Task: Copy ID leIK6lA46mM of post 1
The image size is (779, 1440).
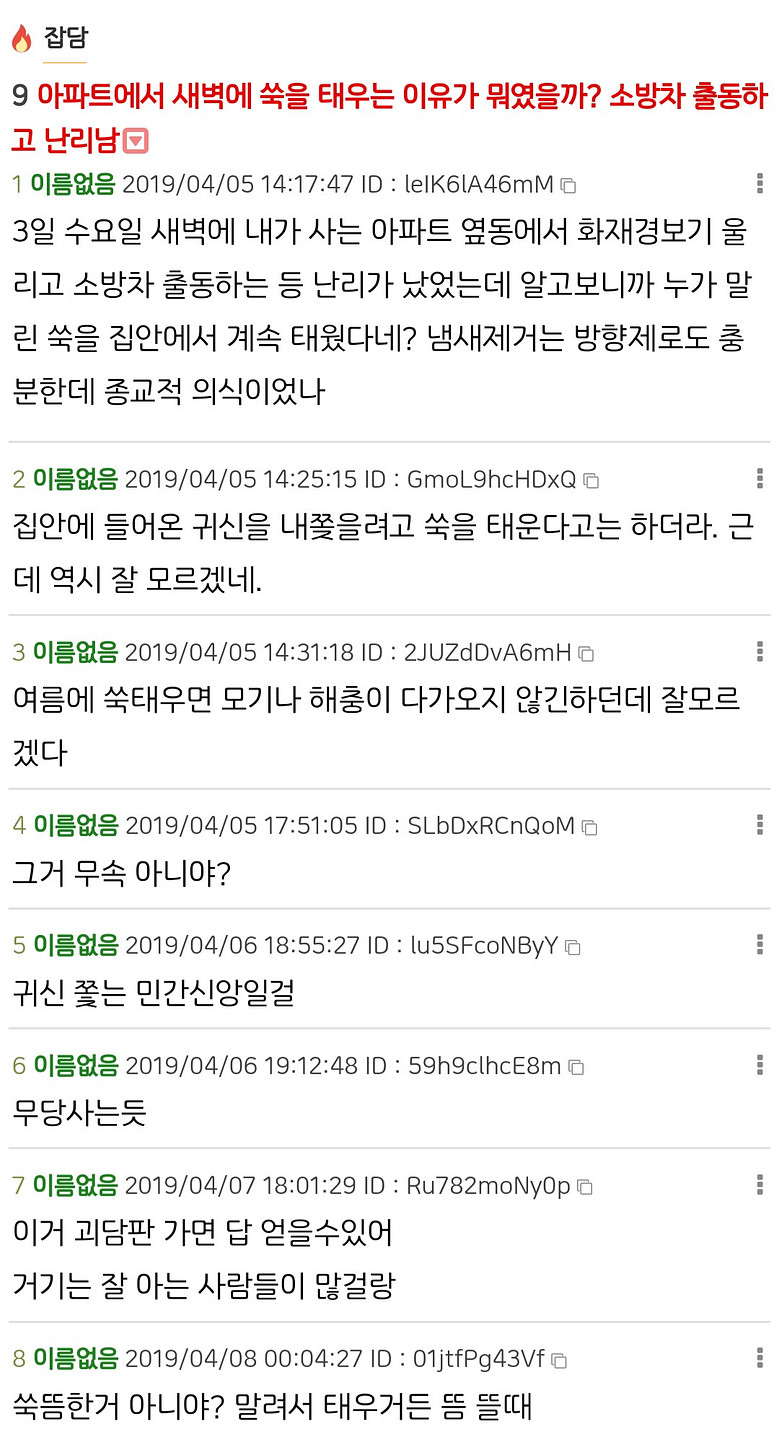Action: [568, 185]
